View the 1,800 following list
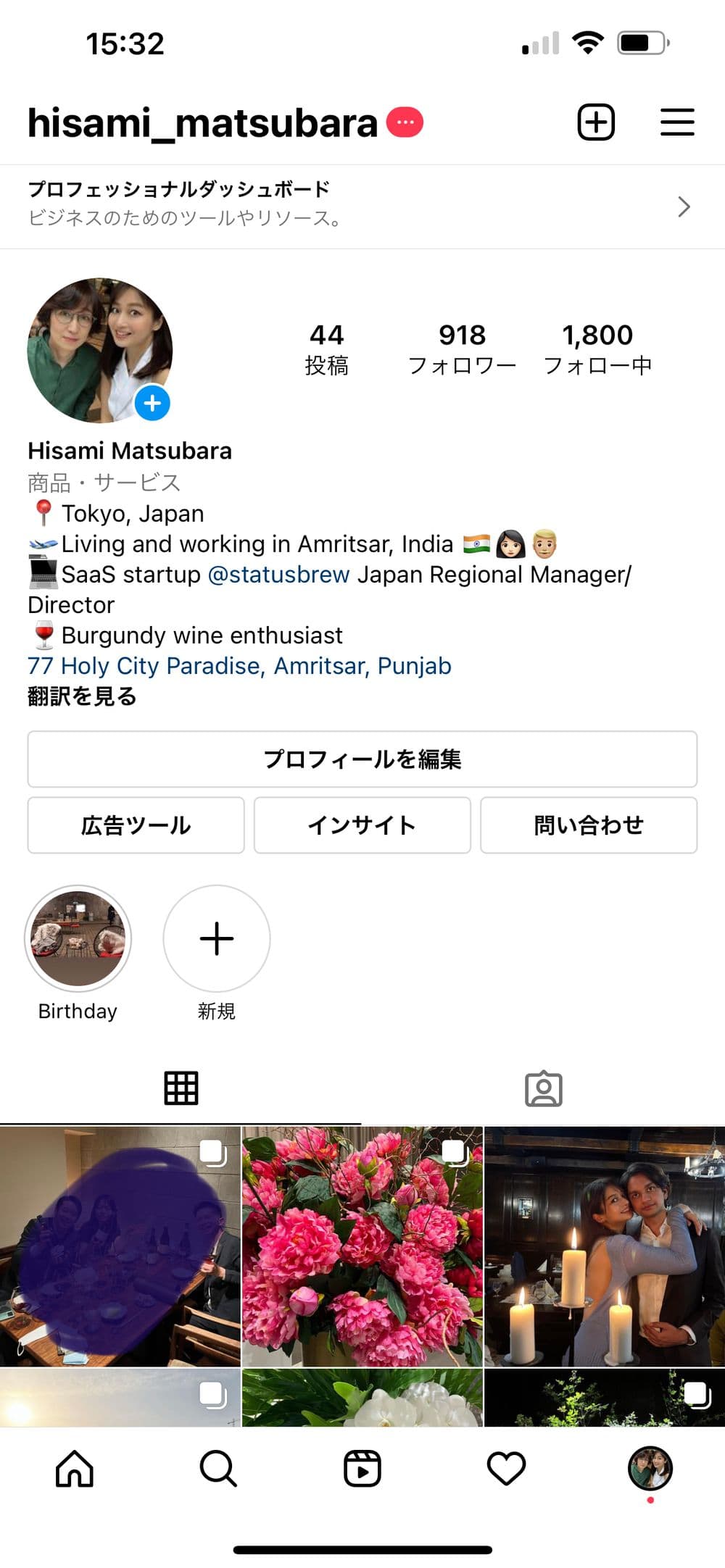725x1568 pixels. coord(597,349)
